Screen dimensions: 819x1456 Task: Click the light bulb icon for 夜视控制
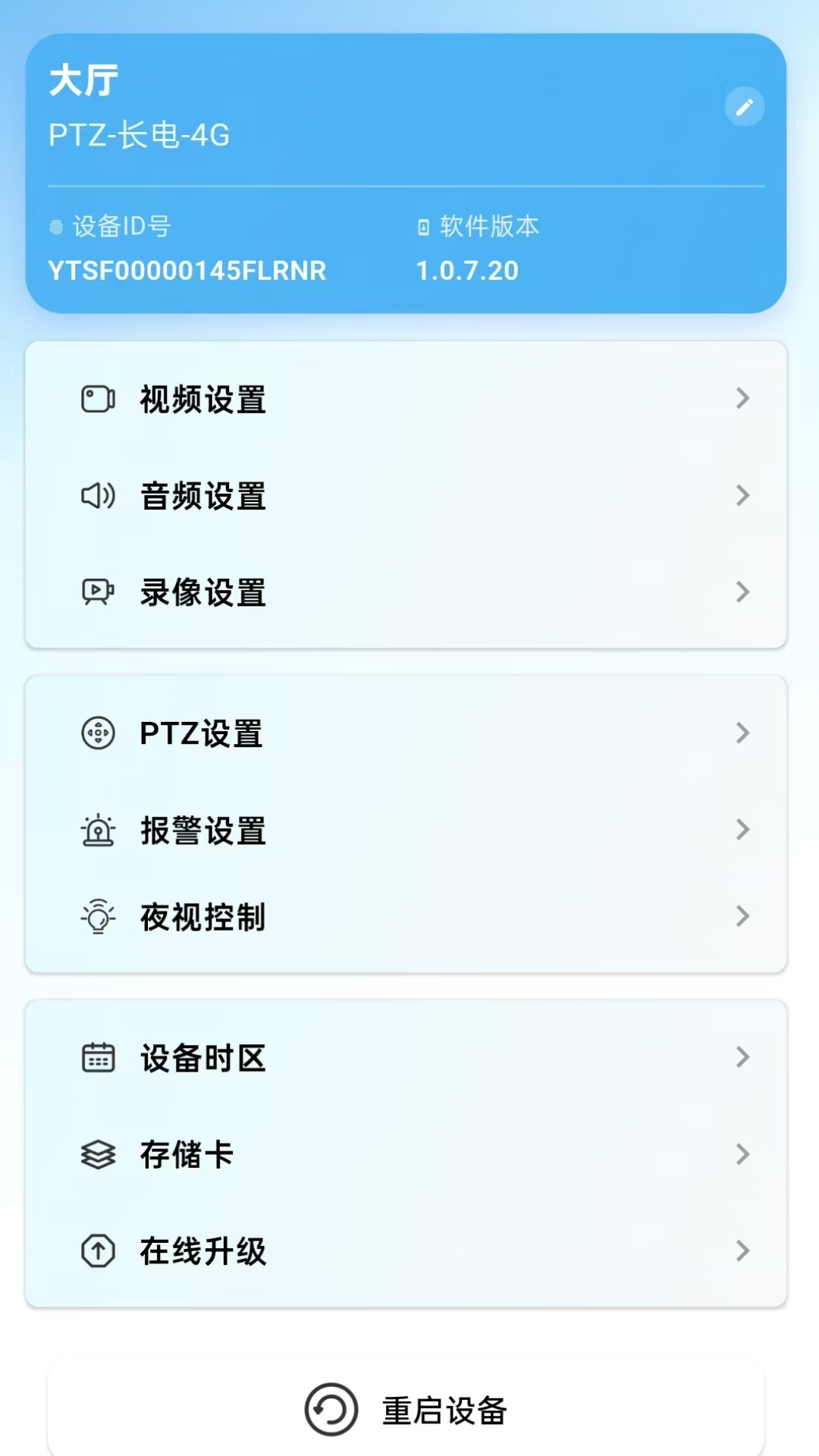coord(98,918)
